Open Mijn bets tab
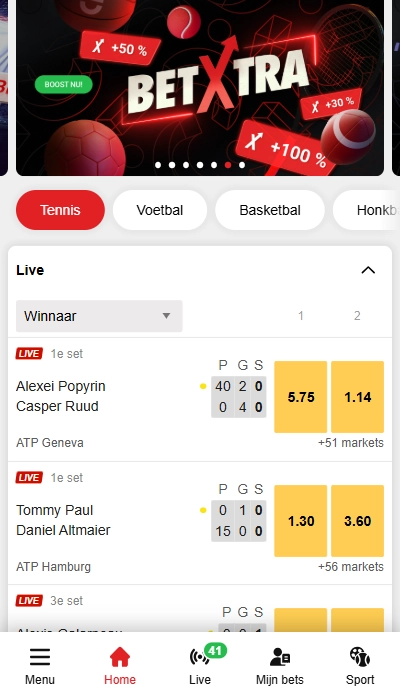This screenshot has width=400, height=700. coord(280,667)
